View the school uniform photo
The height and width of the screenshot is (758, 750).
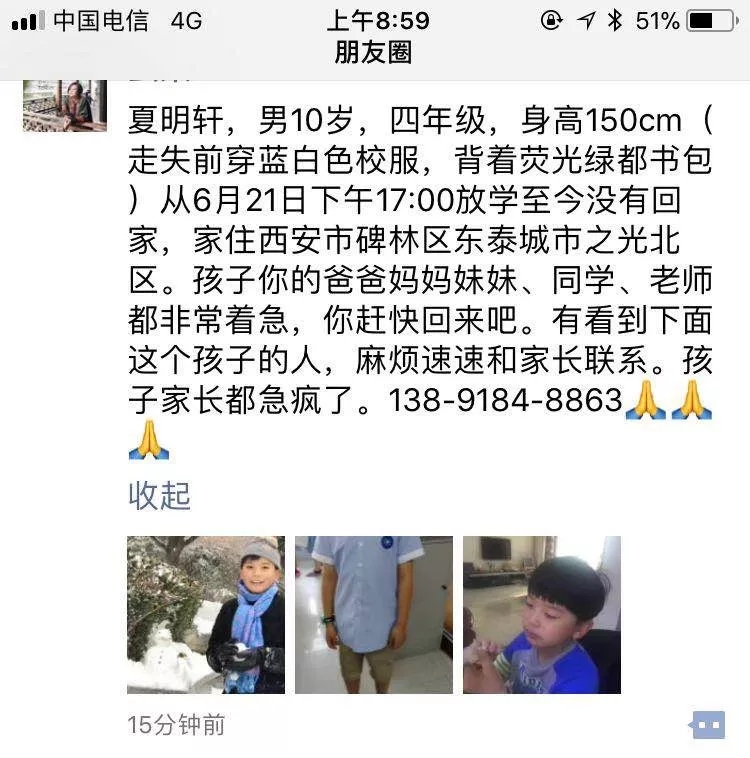(374, 615)
